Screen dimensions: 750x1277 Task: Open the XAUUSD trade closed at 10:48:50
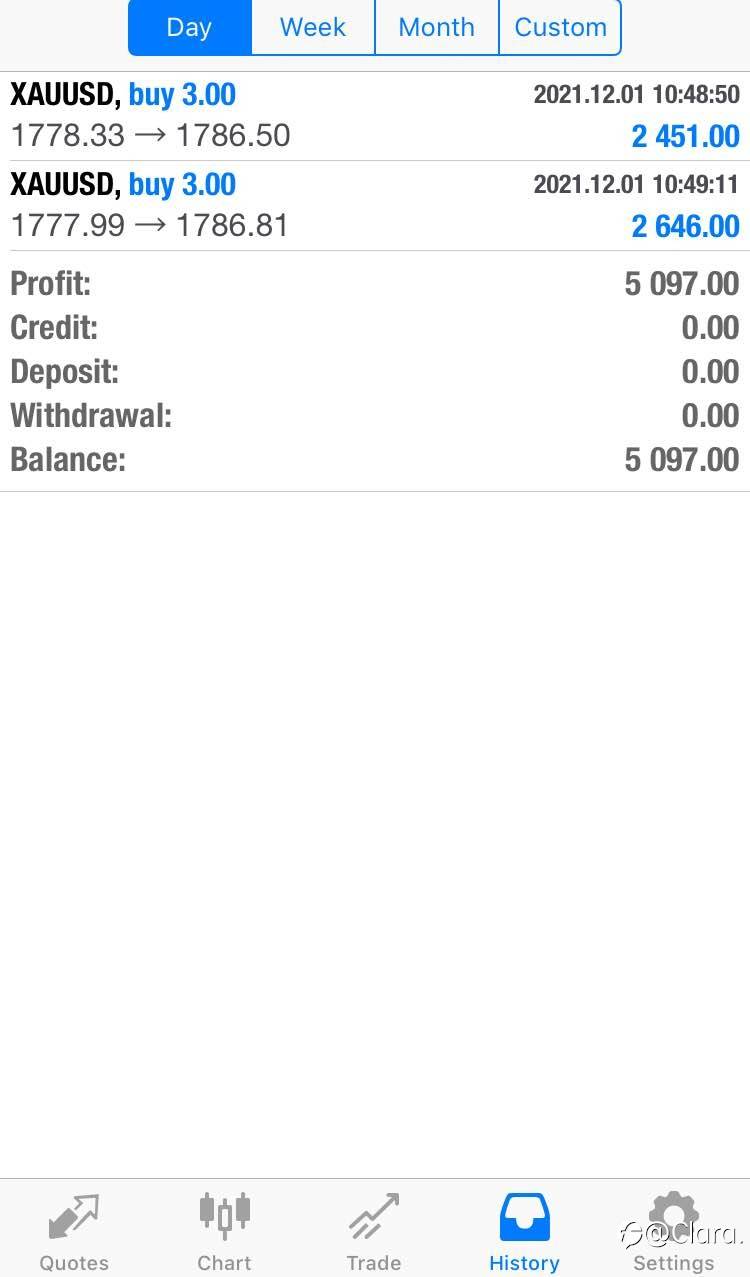(375, 116)
